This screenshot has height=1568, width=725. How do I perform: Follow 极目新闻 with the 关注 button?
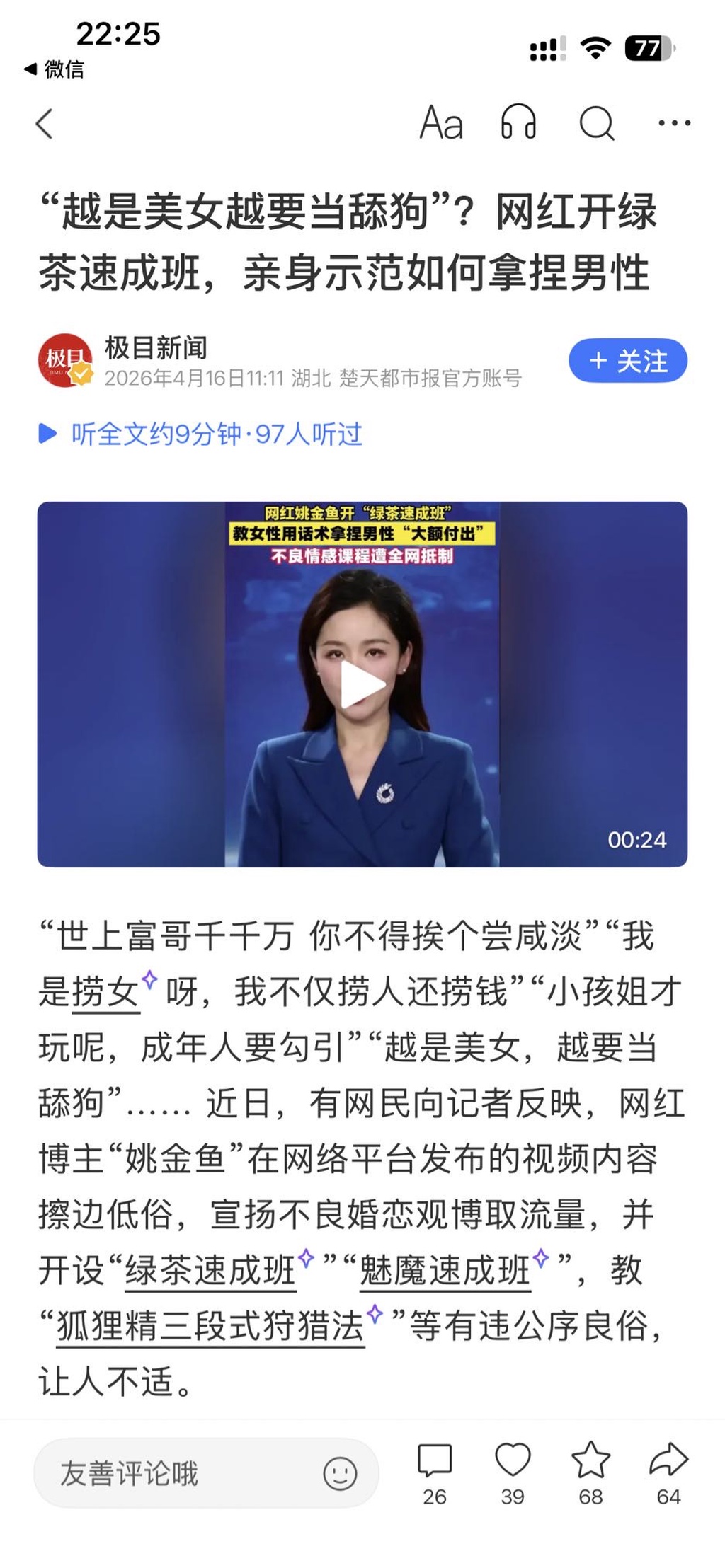(627, 361)
